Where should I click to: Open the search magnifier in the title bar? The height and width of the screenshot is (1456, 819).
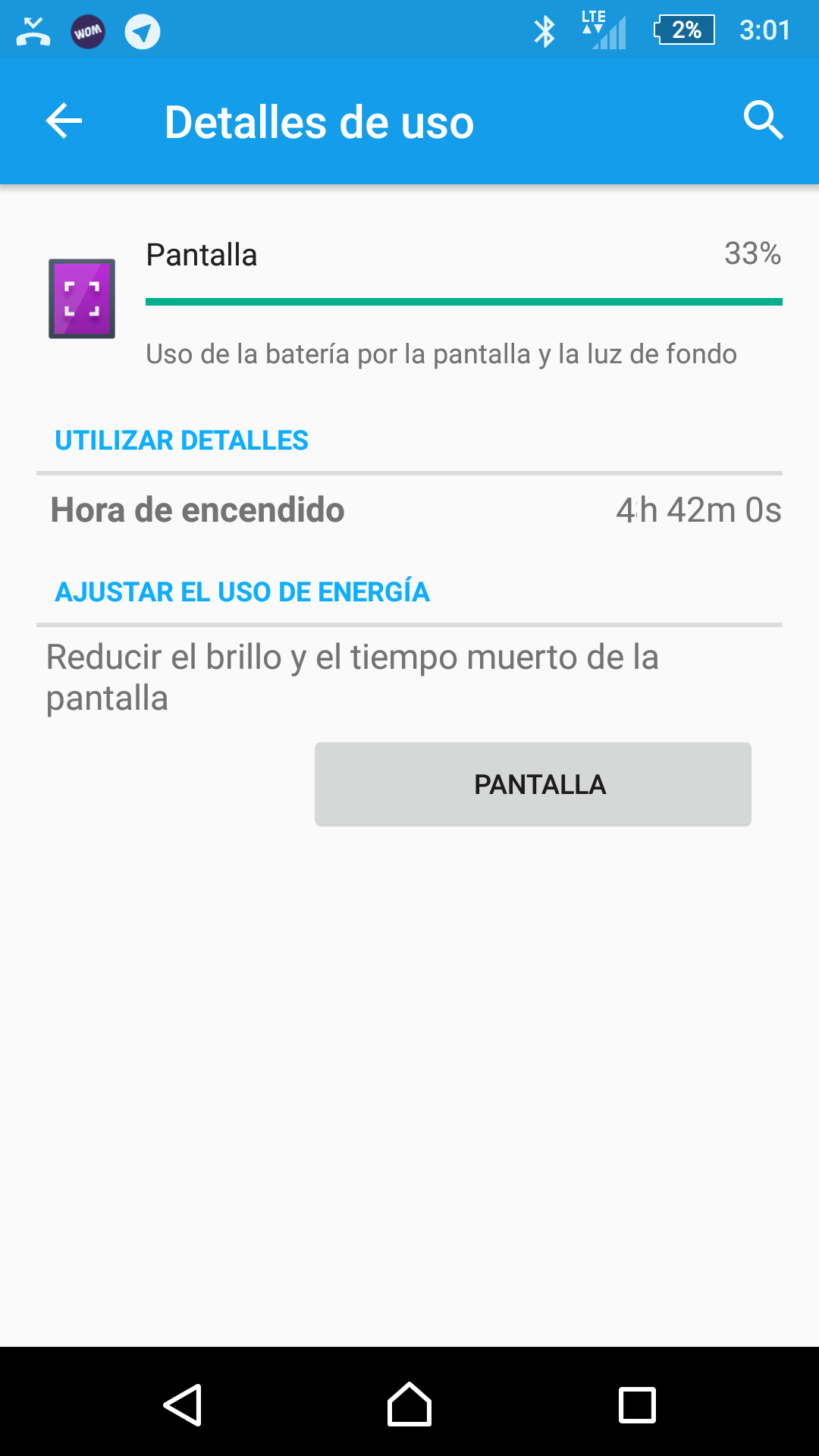coord(764,121)
